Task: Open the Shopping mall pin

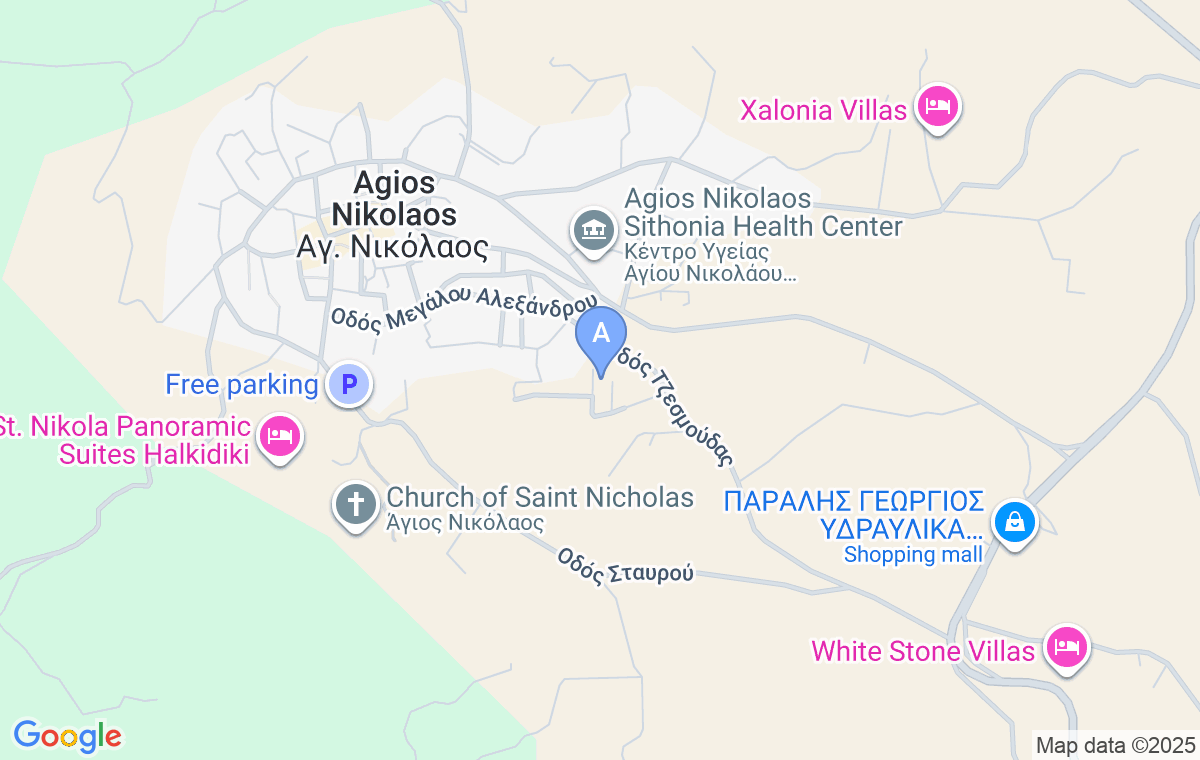Action: tap(1016, 522)
